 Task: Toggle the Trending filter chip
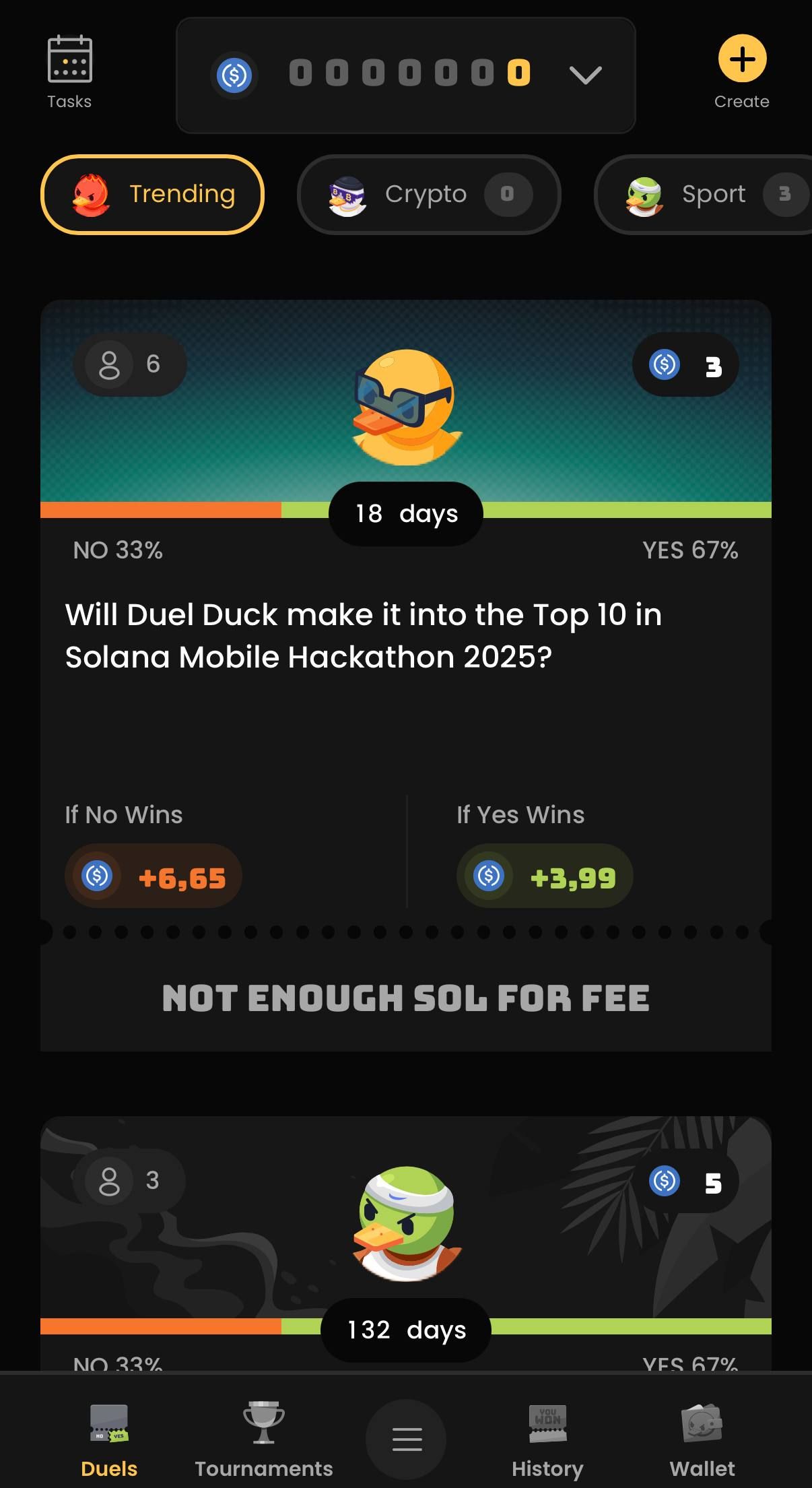(x=151, y=194)
